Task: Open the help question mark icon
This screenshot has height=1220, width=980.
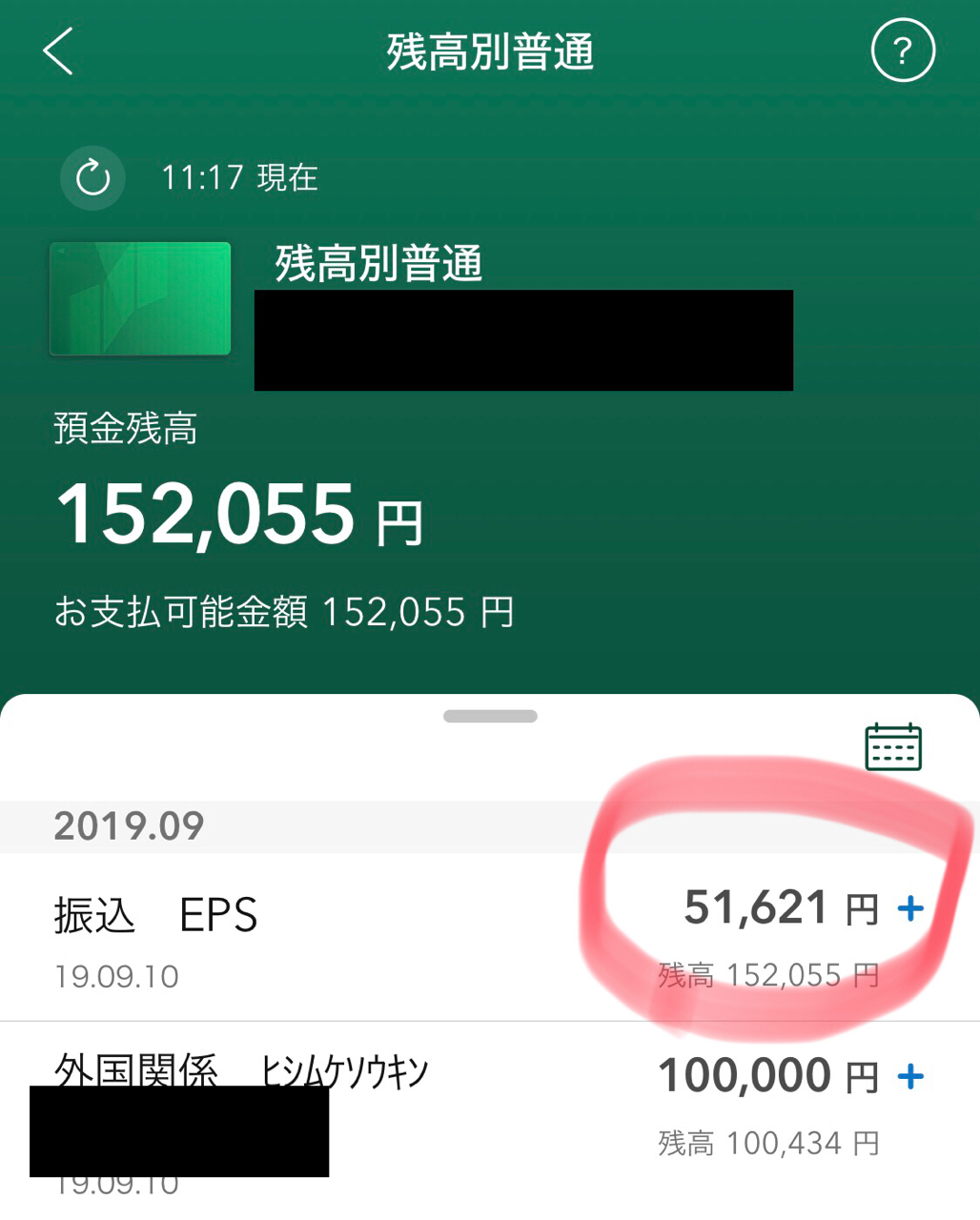Action: 902,51
